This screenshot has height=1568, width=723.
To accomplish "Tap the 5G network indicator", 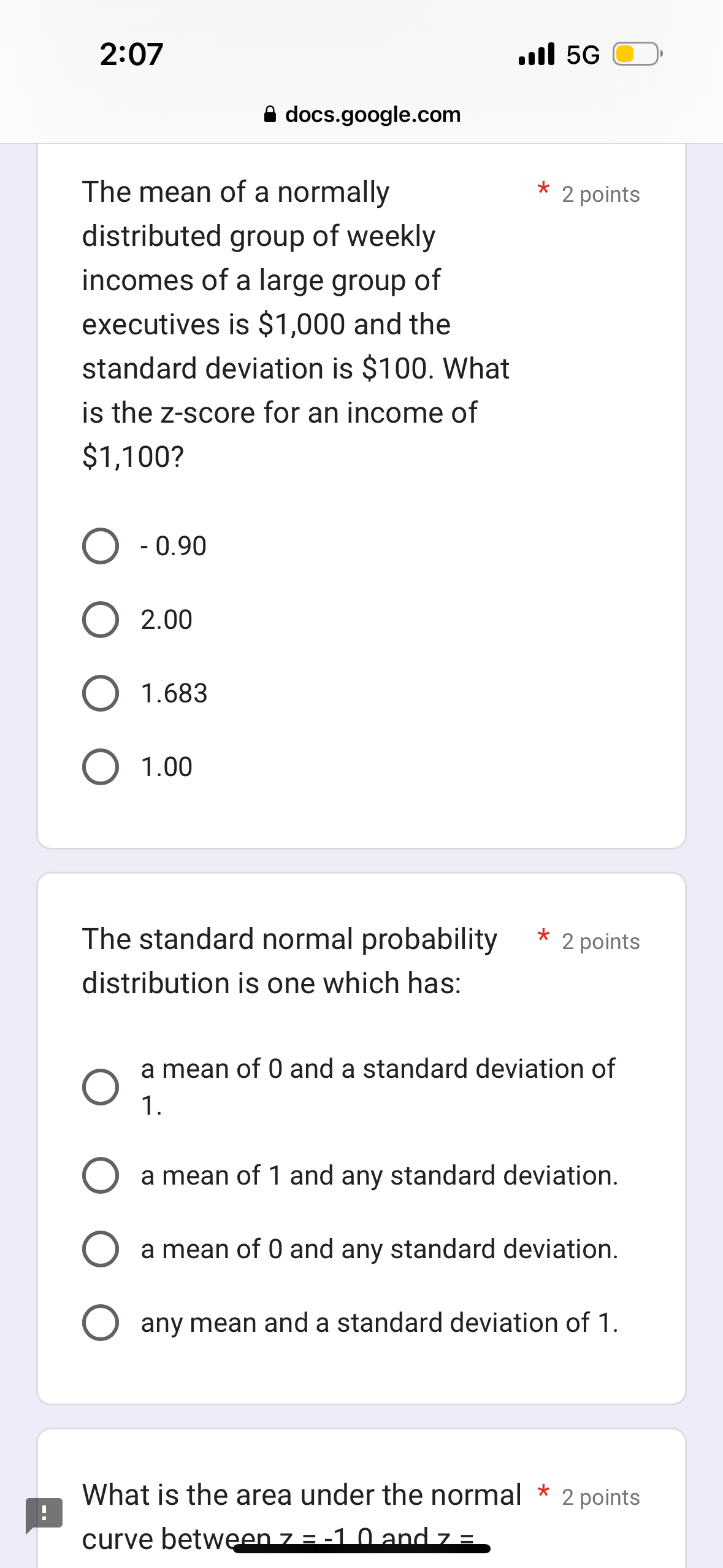I will (x=581, y=55).
